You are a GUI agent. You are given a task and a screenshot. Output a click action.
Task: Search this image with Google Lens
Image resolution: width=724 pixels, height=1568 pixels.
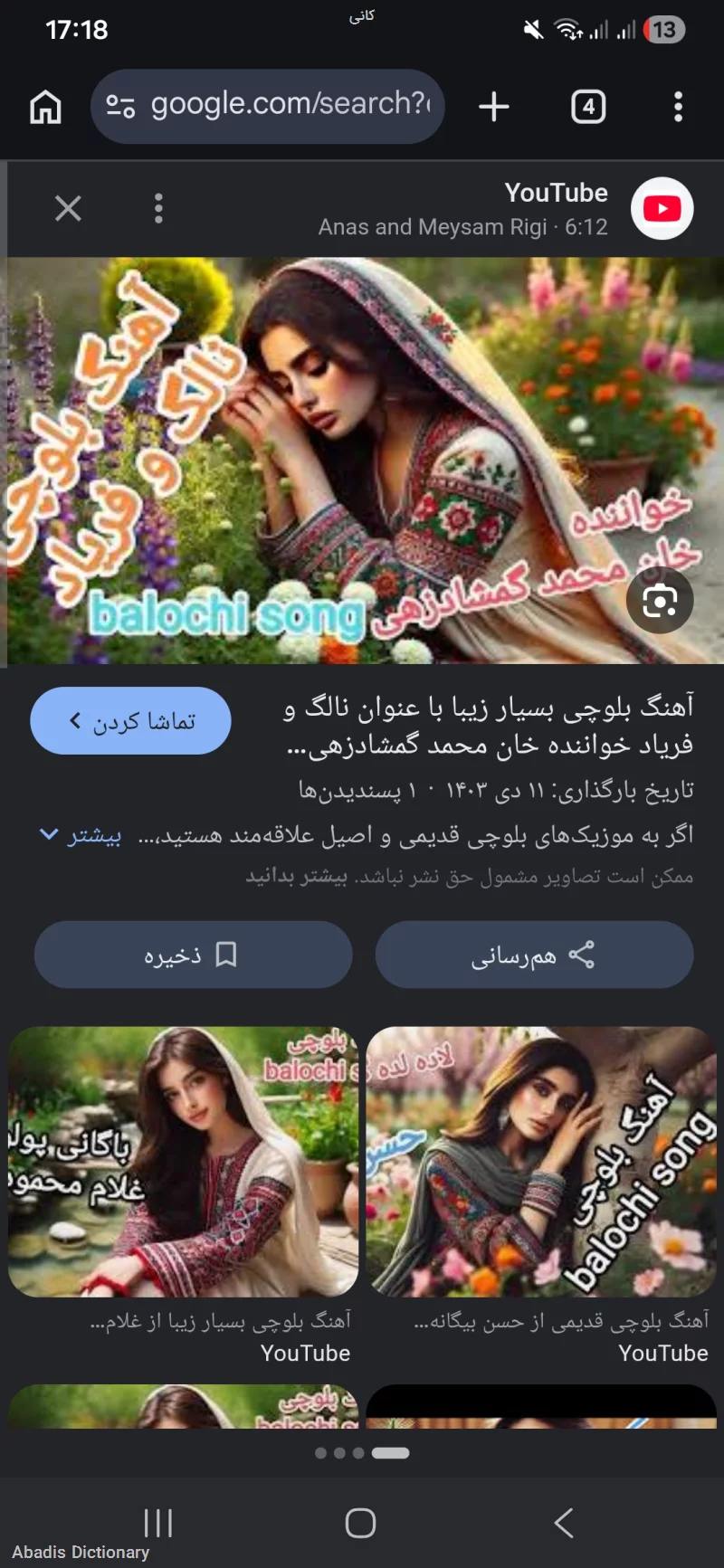[660, 601]
